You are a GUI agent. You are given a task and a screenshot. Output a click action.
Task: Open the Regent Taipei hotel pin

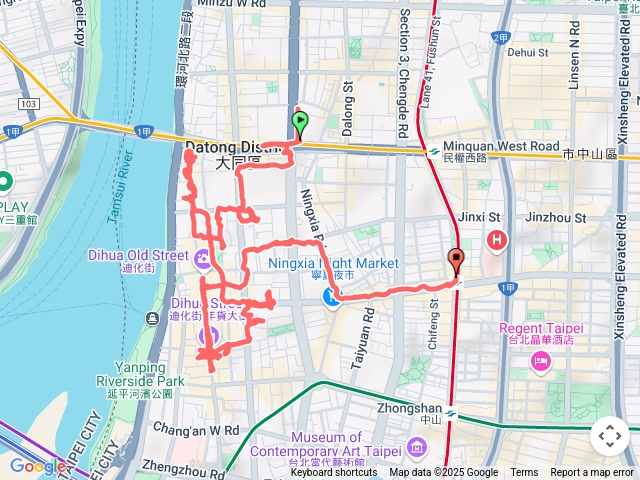(x=543, y=360)
